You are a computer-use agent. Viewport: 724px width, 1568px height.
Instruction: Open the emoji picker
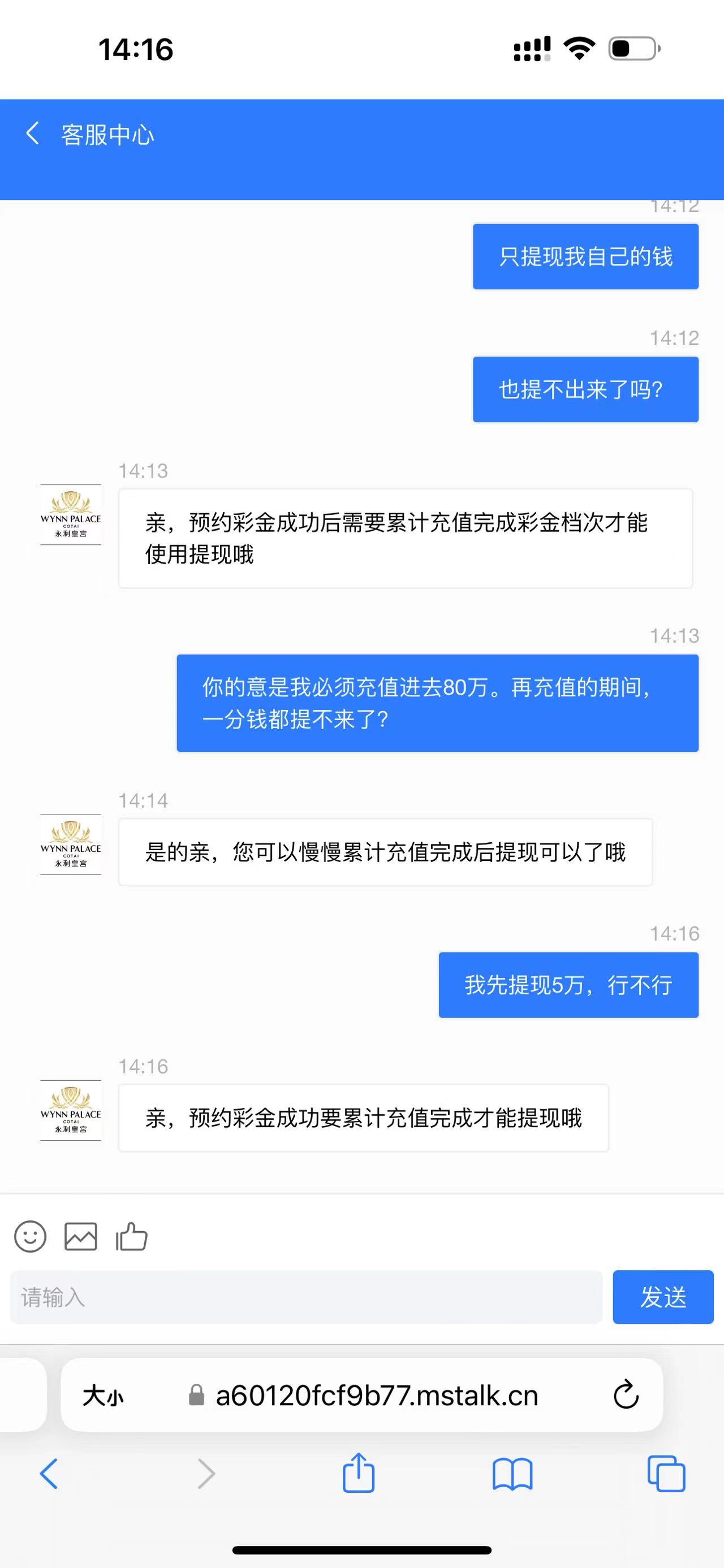click(30, 1236)
